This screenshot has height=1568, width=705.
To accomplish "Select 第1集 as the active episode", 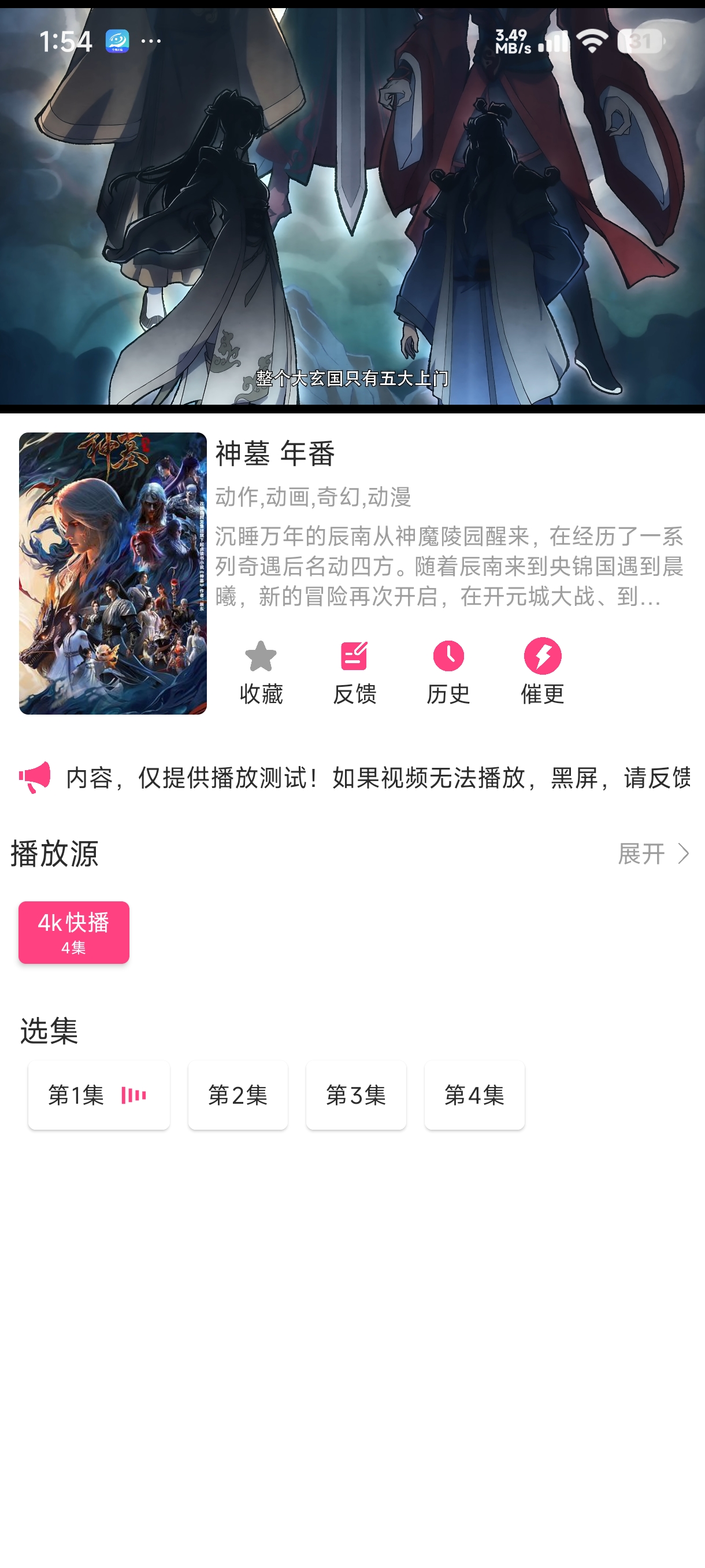I will click(99, 1094).
